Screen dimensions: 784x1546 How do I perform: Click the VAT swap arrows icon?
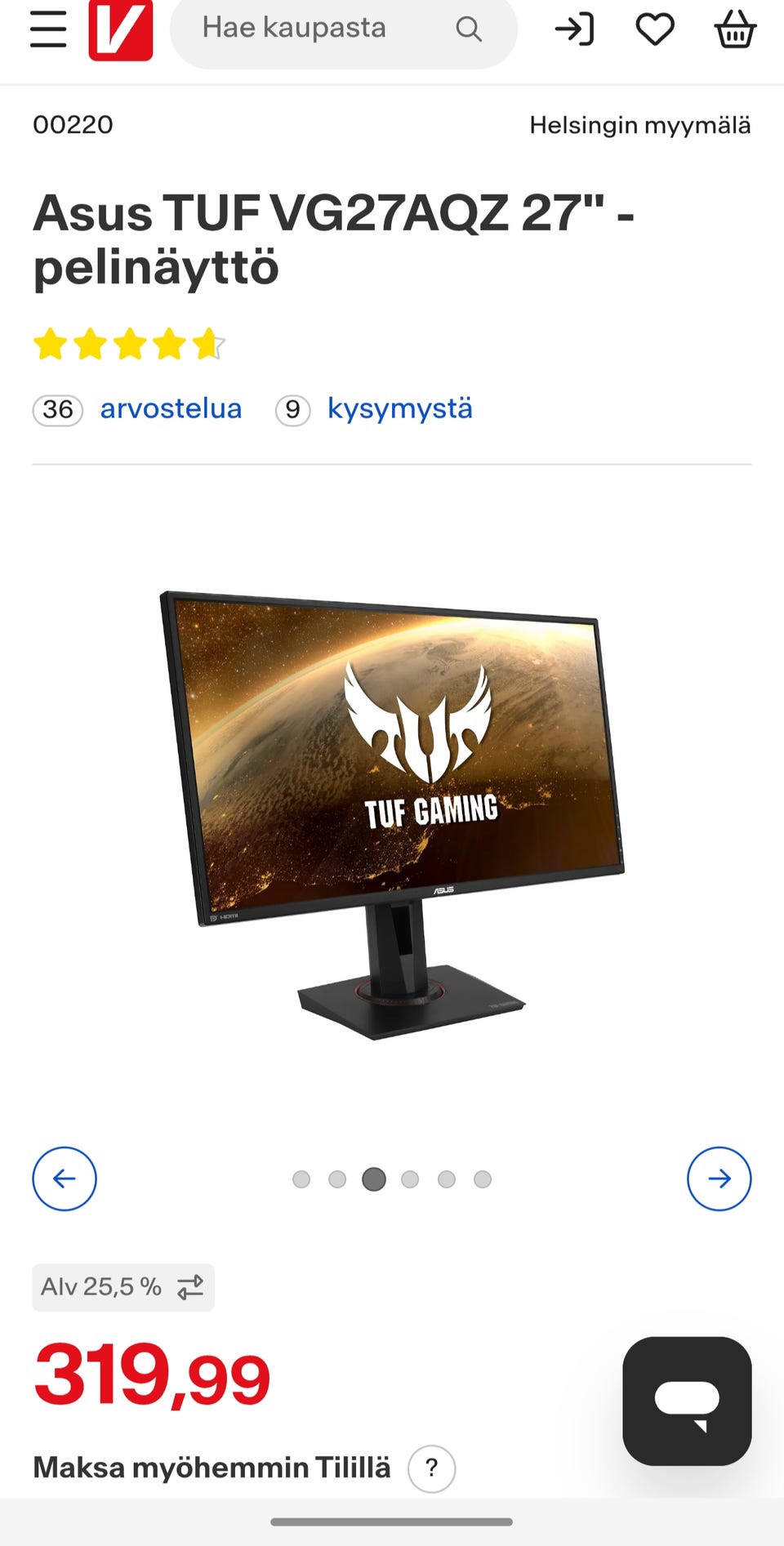pos(189,1287)
